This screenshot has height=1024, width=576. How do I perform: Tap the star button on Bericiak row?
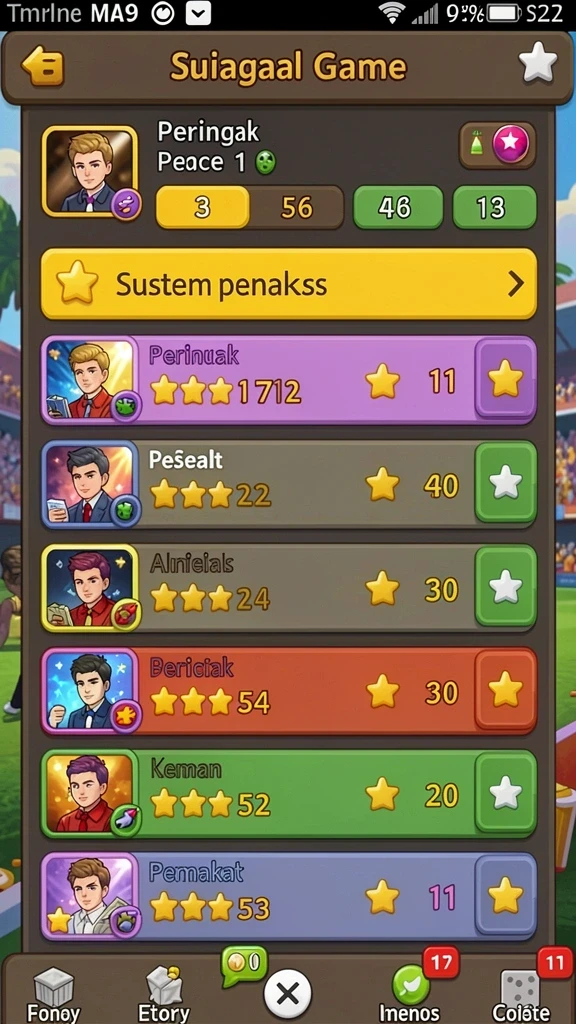pos(505,690)
